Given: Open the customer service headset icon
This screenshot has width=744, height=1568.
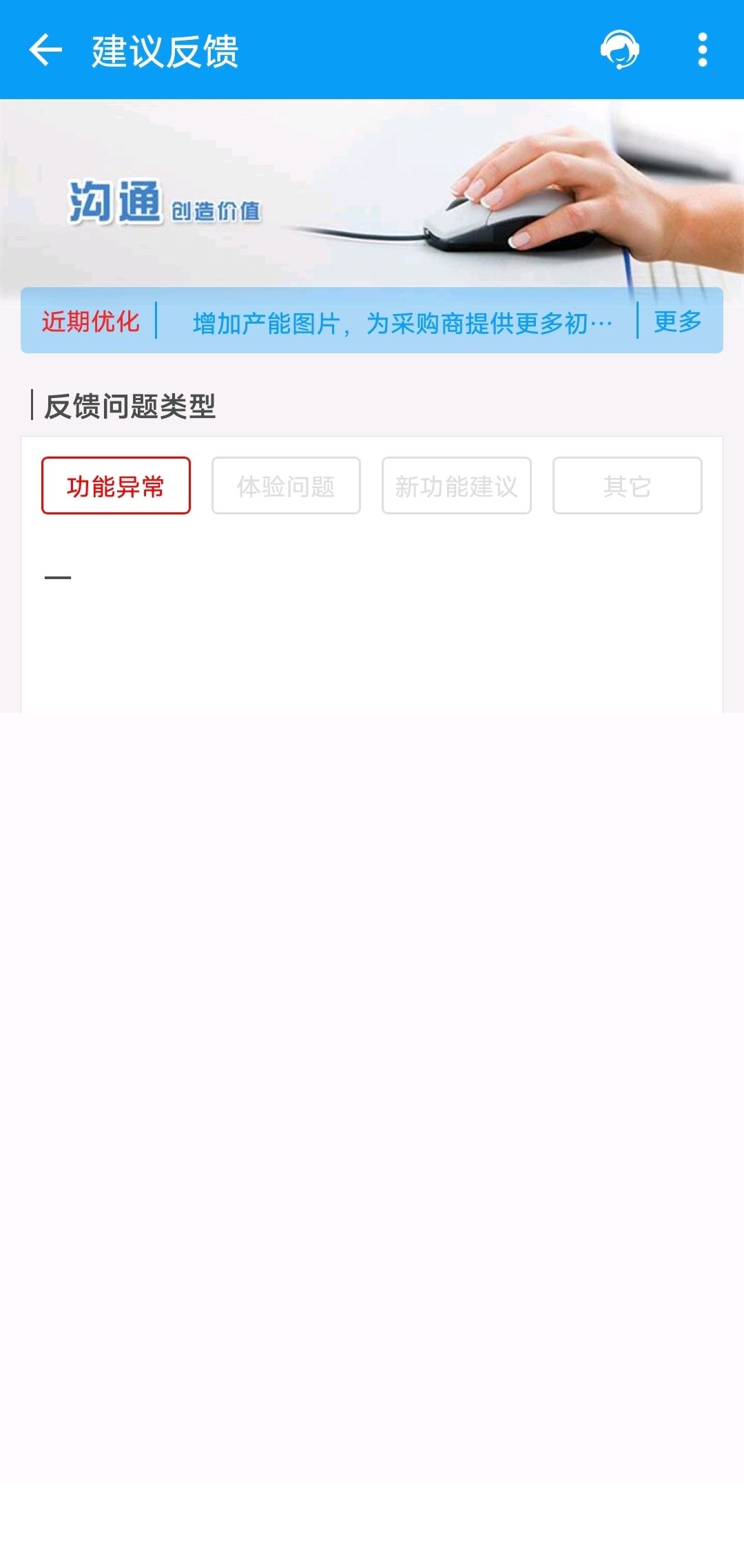Looking at the screenshot, I should [620, 50].
